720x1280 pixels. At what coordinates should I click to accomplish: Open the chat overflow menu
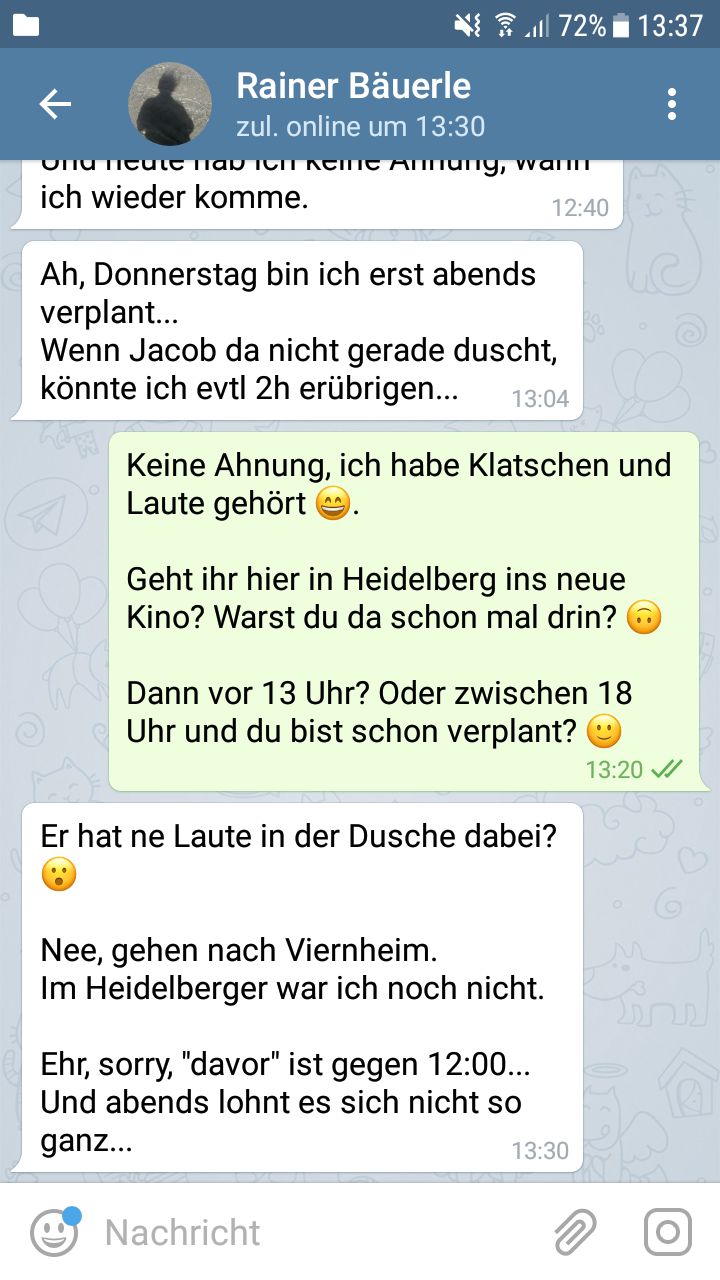tap(671, 104)
